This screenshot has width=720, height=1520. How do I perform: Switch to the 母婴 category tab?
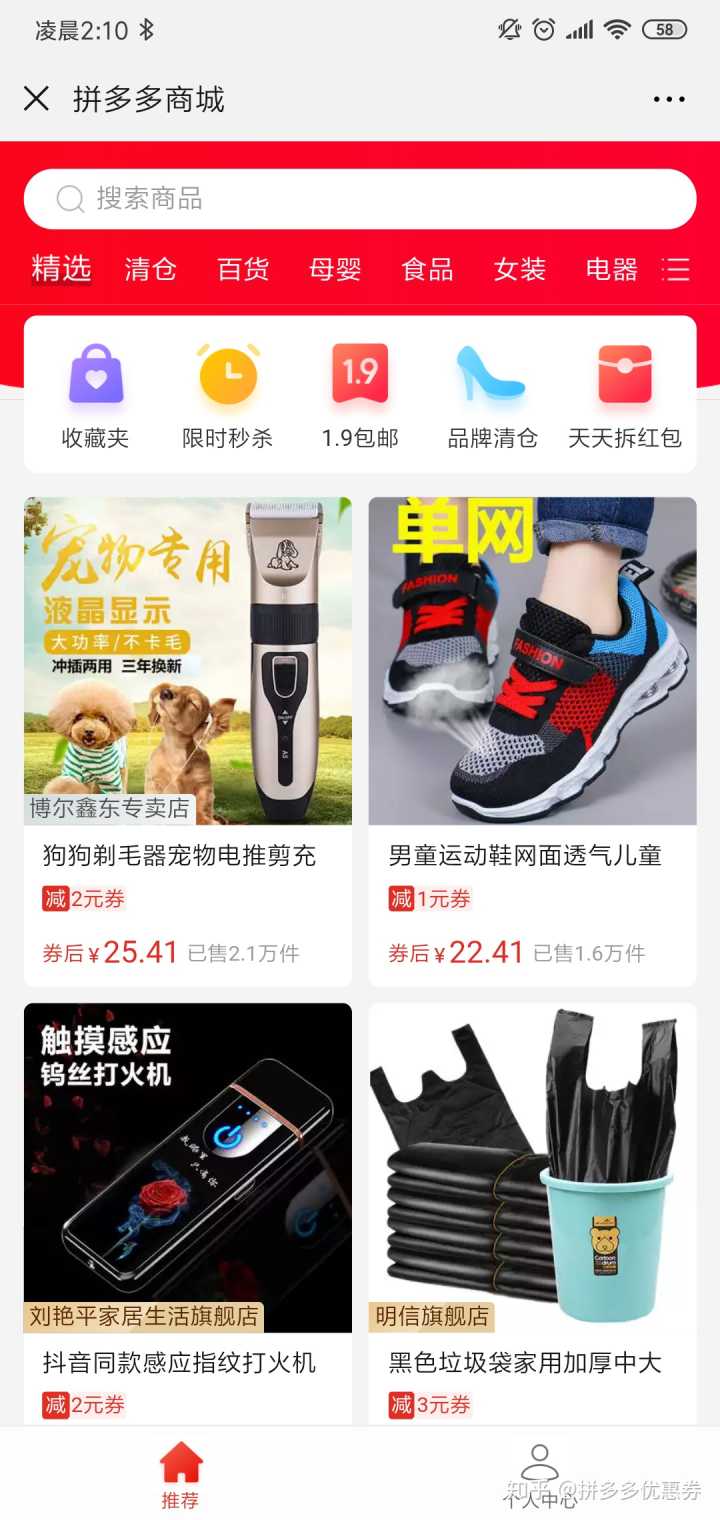point(335,269)
